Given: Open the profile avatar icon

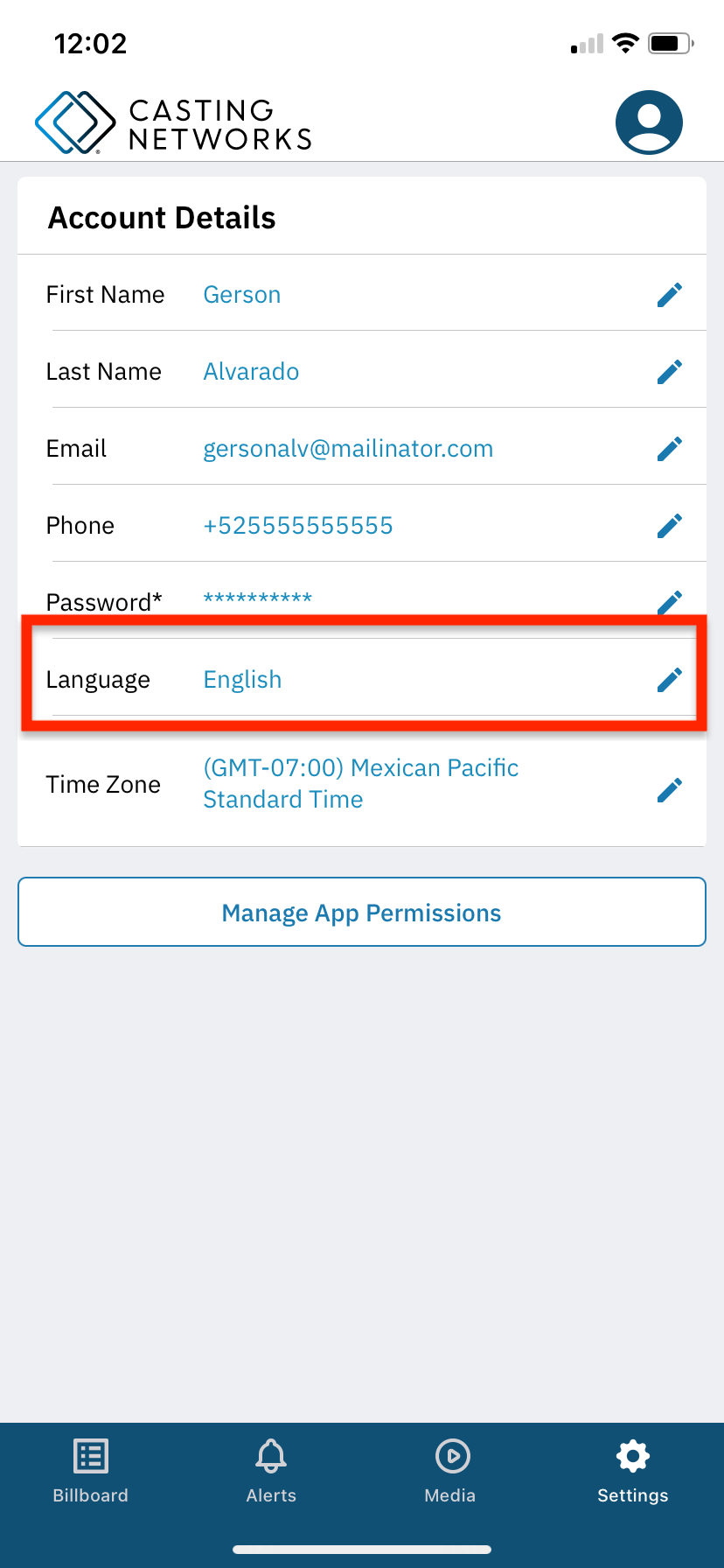Looking at the screenshot, I should click(x=649, y=122).
